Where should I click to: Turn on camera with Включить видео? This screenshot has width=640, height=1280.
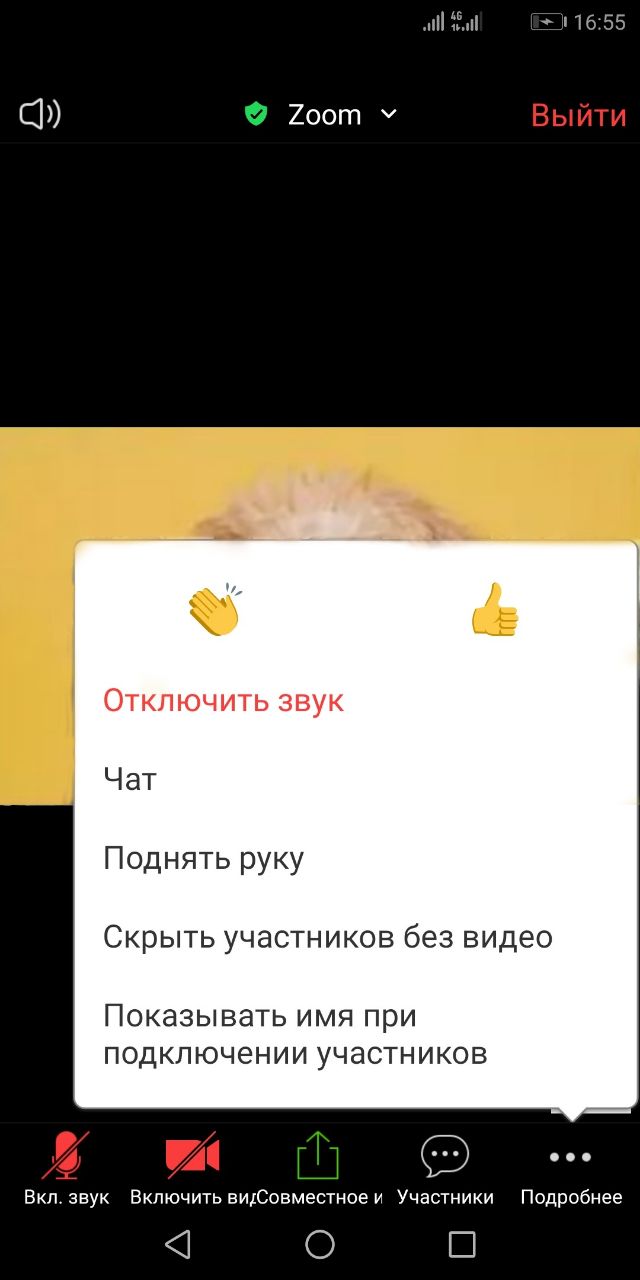pyautogui.click(x=192, y=1168)
